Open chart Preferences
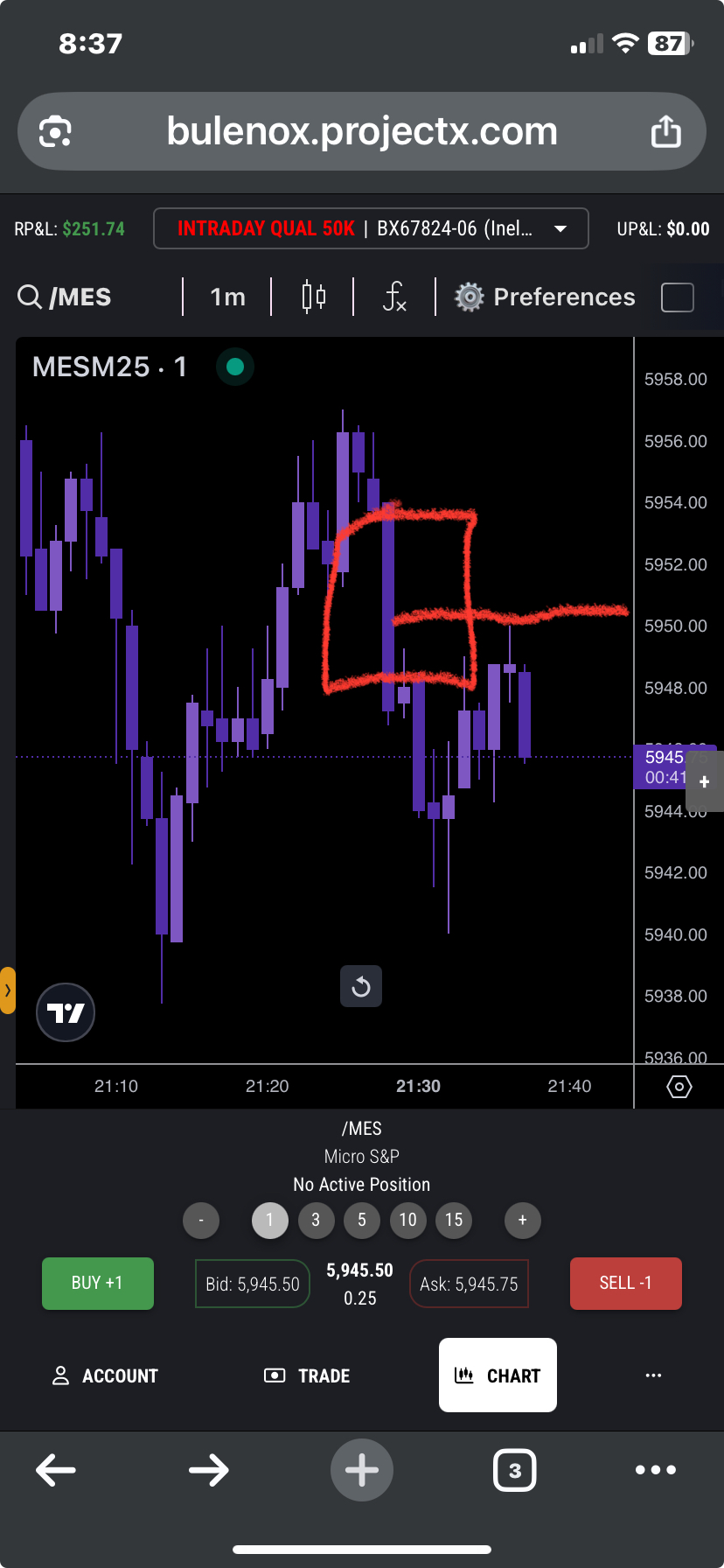The image size is (724, 1568). click(545, 297)
